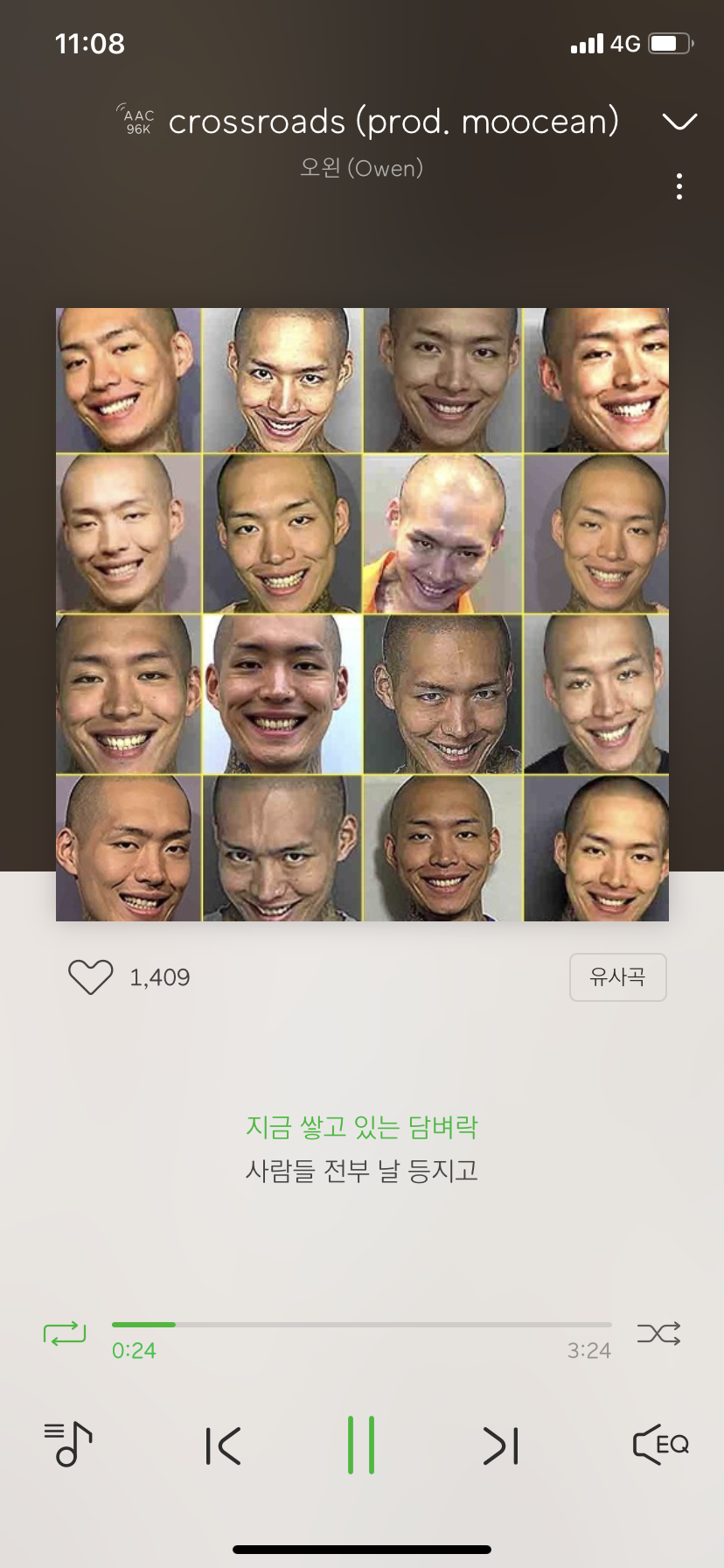724x1568 pixels.
Task: Open the artist page for 오왼 (Owen)
Action: pyautogui.click(x=361, y=167)
